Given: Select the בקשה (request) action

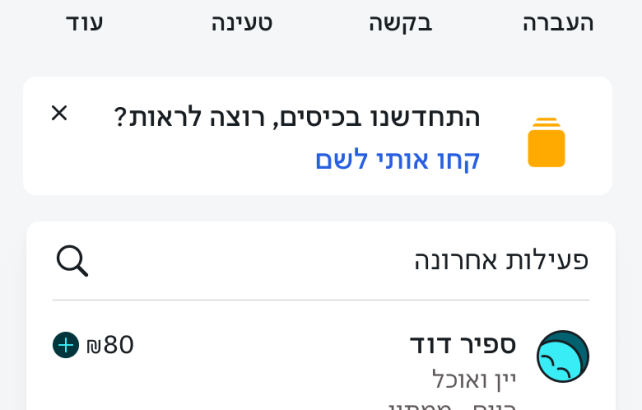Looking at the screenshot, I should click(400, 22).
